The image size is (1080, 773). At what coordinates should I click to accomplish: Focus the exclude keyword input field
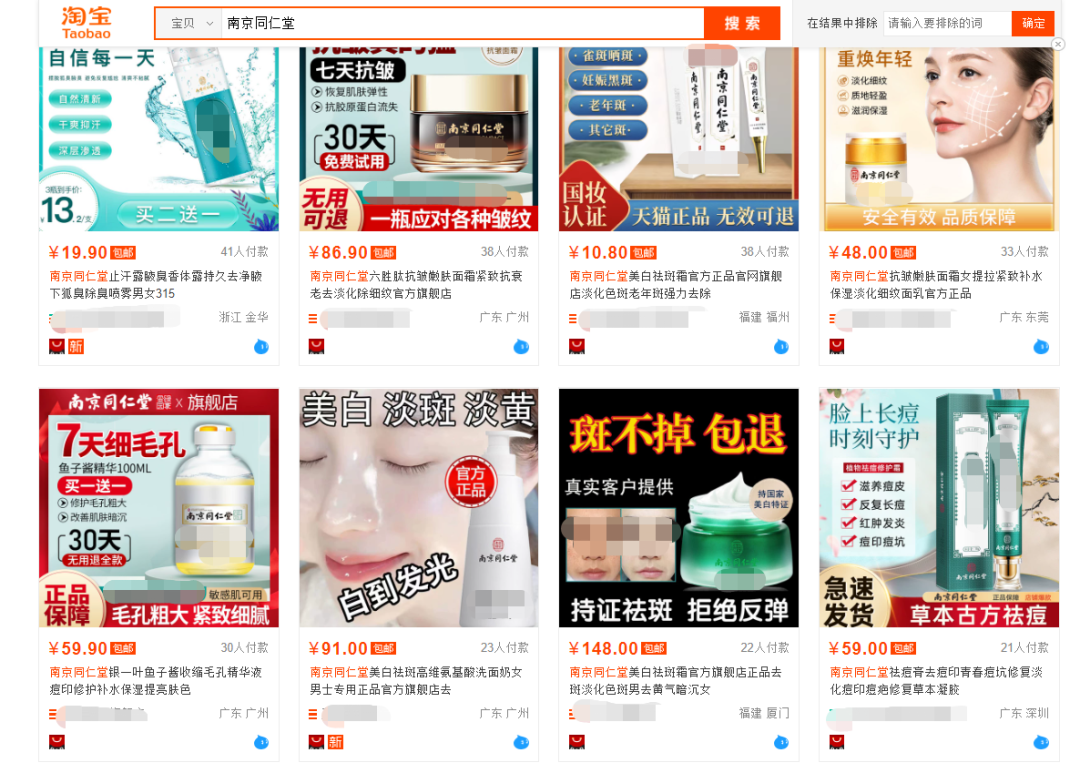point(947,23)
